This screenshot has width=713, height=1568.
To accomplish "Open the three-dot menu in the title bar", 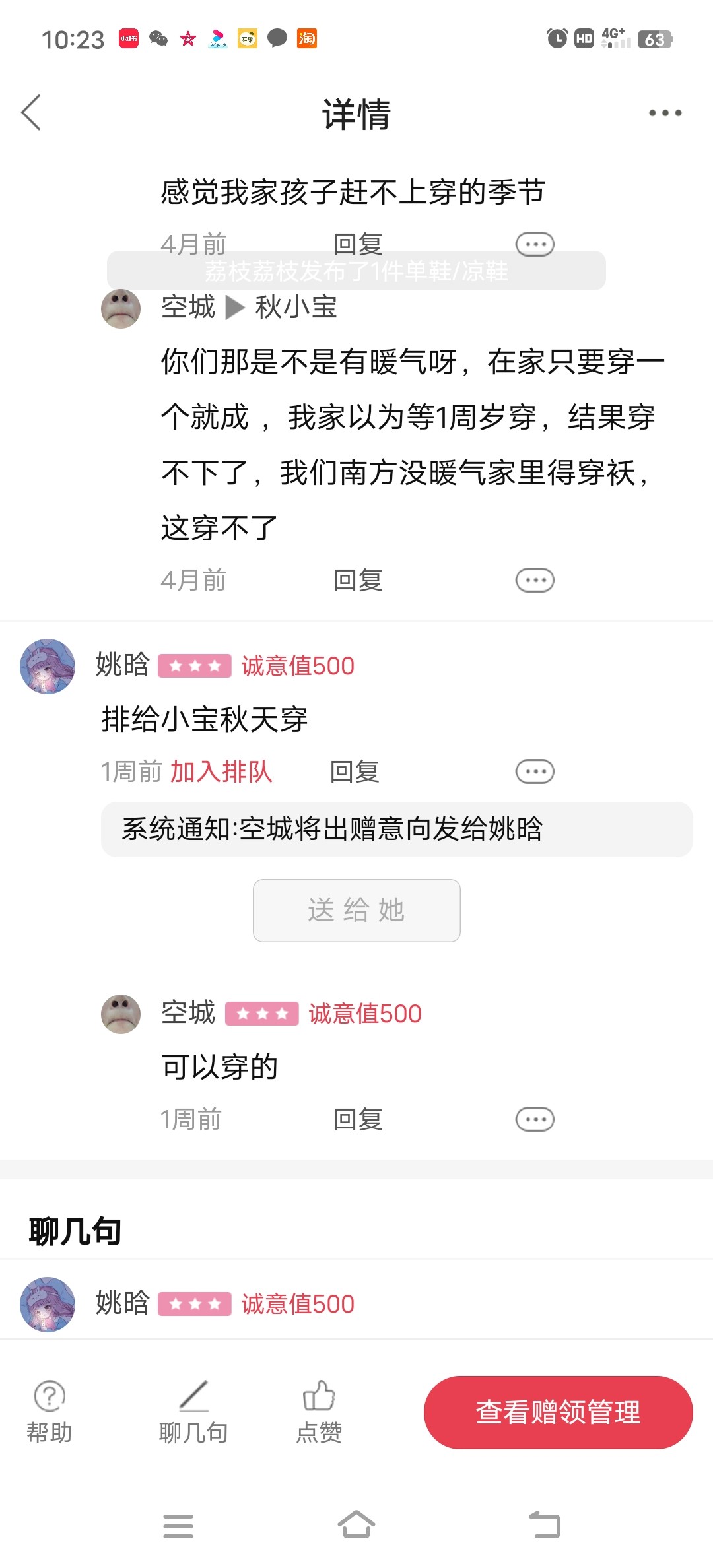I will coord(664,113).
